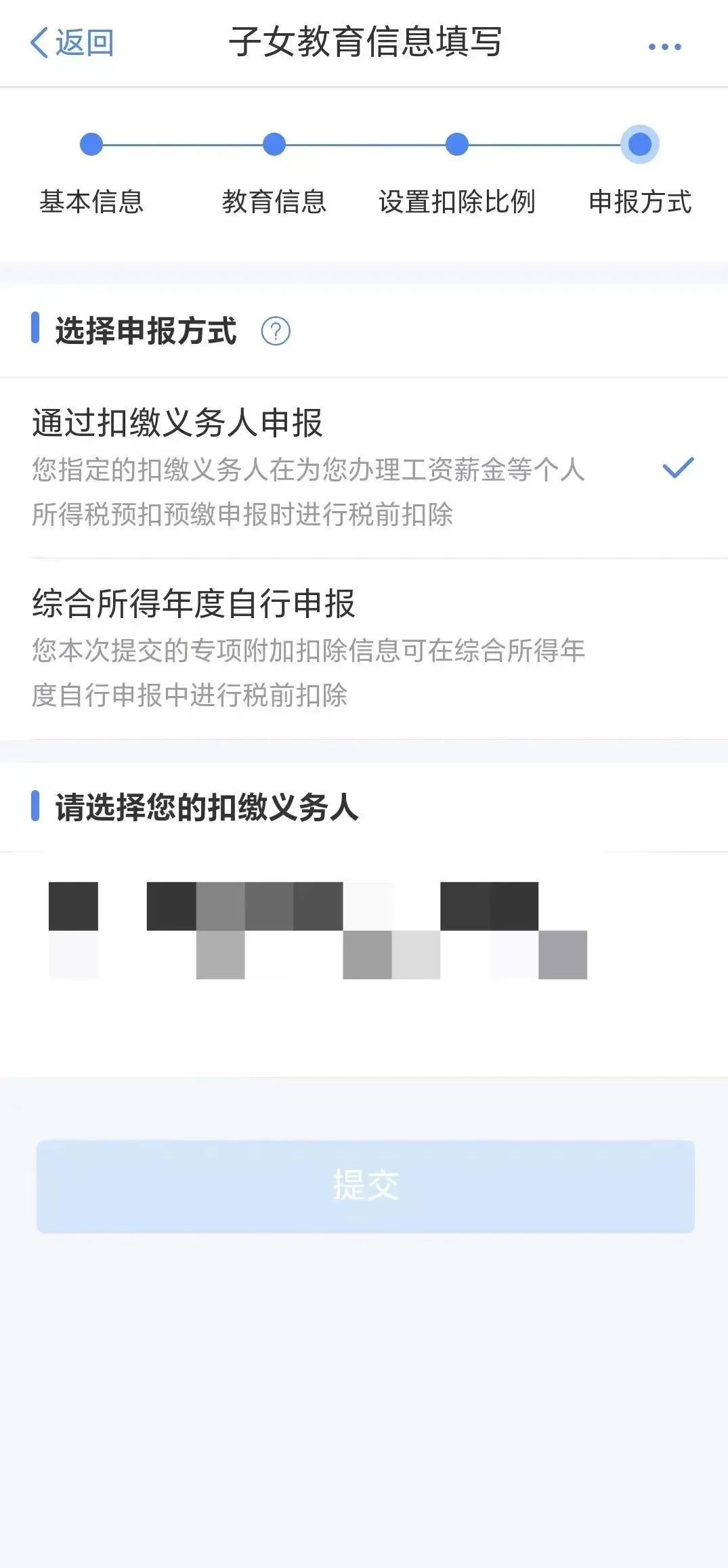Submit the form with 提交
728x1568 pixels.
365,1185
